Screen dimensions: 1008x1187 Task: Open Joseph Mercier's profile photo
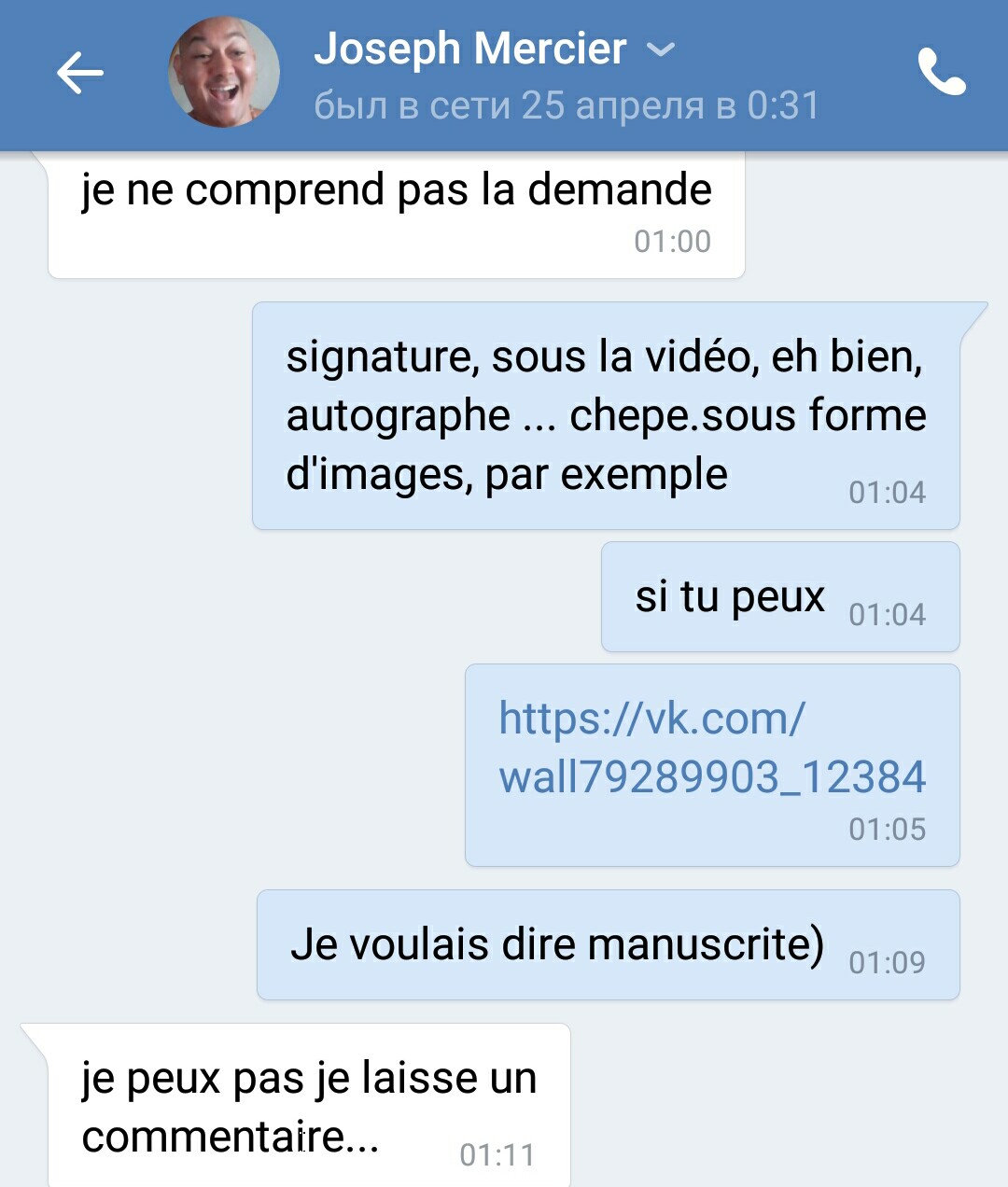(x=224, y=73)
